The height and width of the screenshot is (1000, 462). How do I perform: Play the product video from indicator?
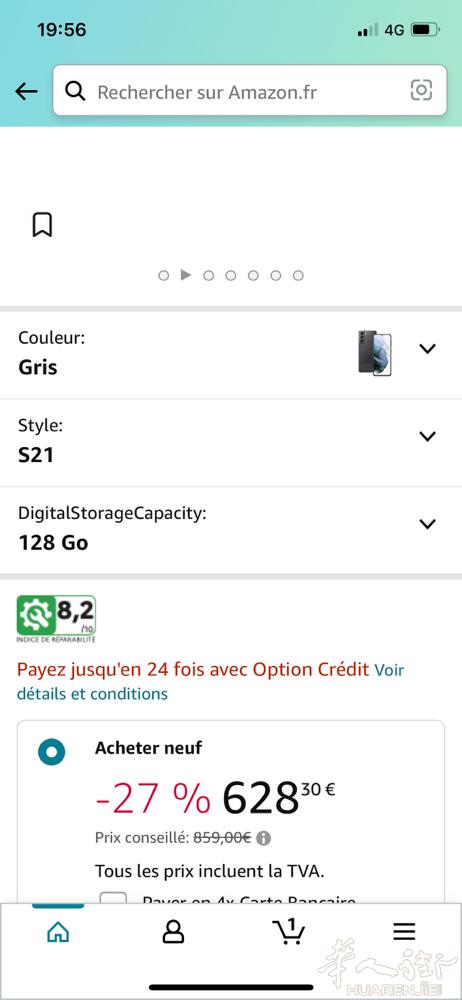click(186, 275)
